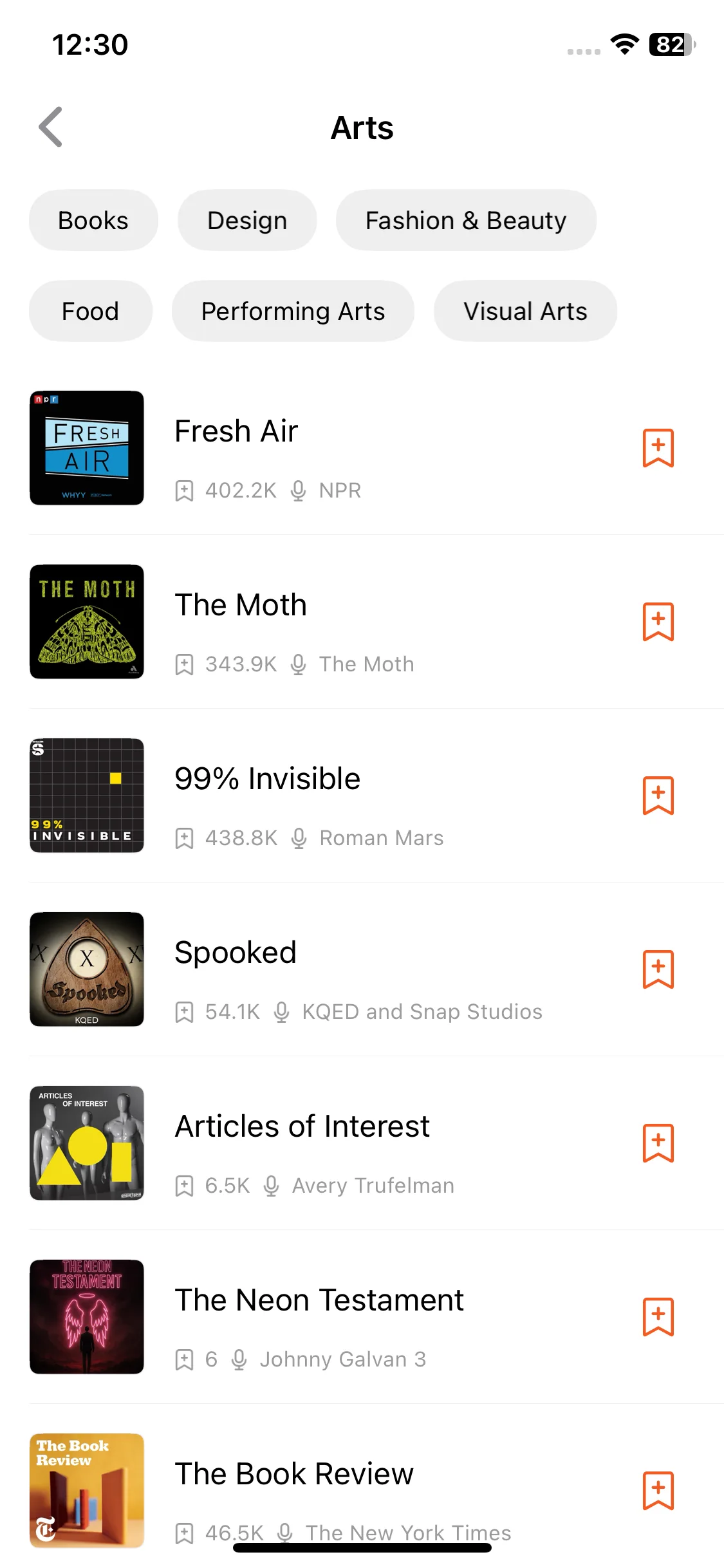This screenshot has width=724, height=1568.
Task: Choose the Fashion & Beauty chip
Action: [x=466, y=220]
